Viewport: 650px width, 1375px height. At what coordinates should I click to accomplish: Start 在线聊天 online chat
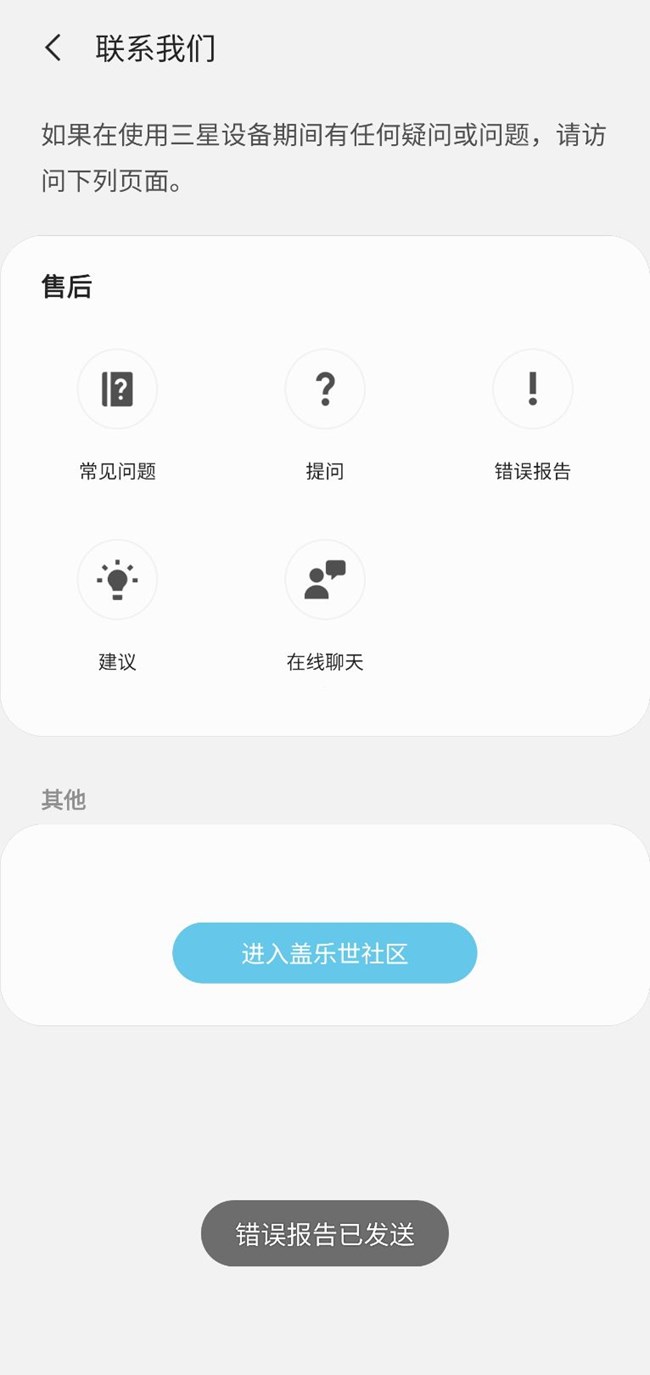click(x=324, y=580)
